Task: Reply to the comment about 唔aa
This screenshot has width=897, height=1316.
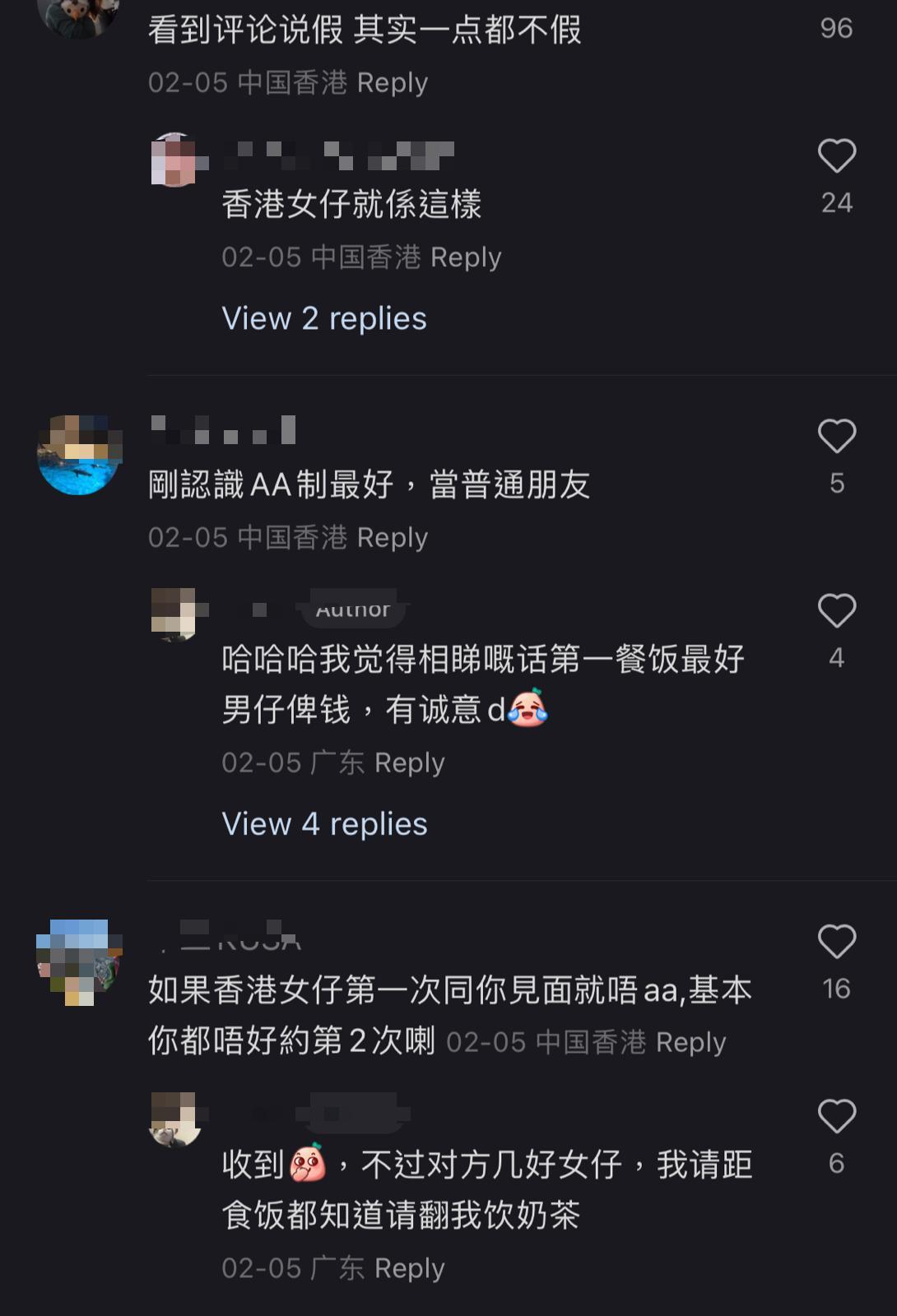Action: 692,1041
